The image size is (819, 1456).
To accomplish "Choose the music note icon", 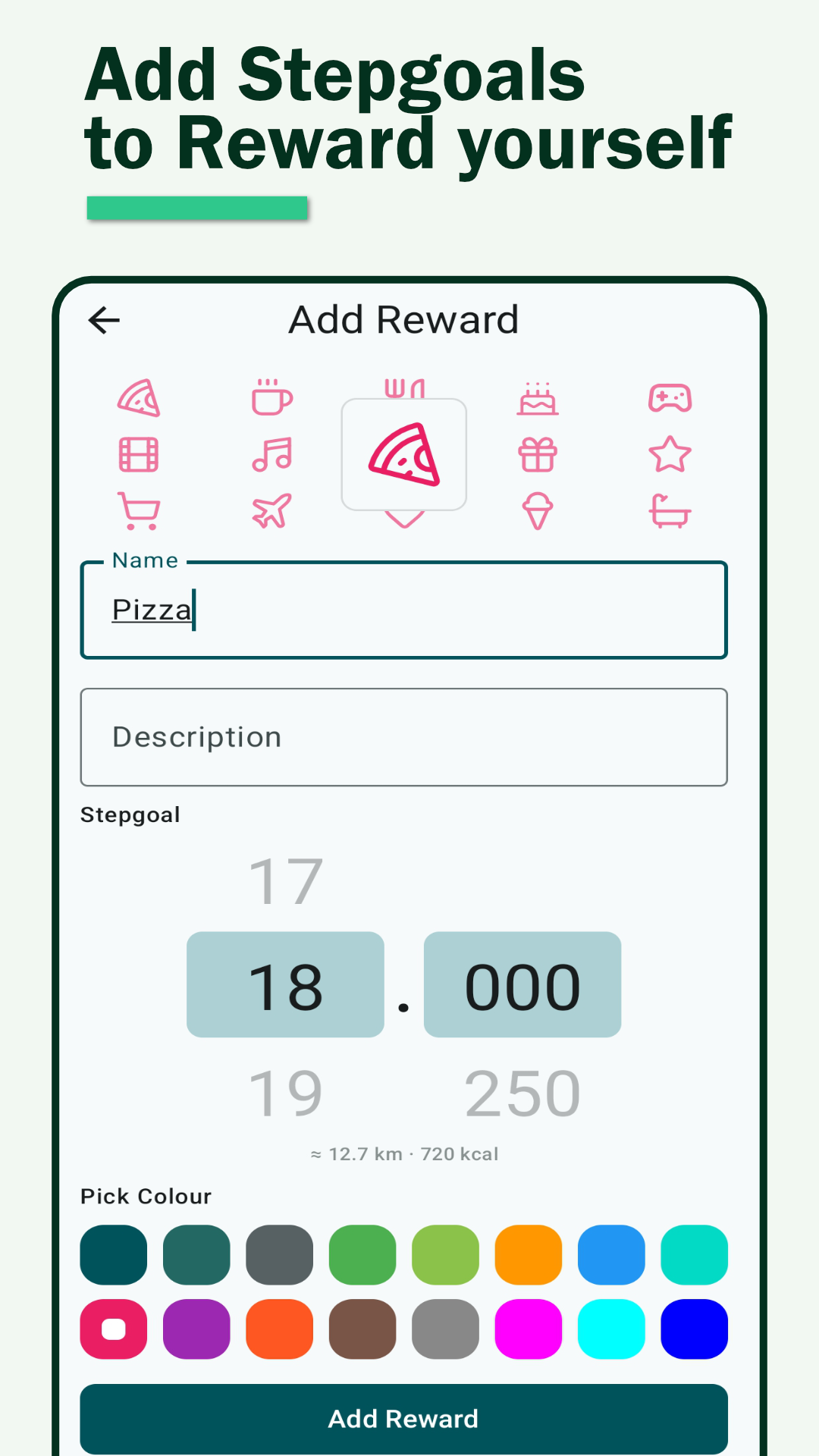I will 271,453.
